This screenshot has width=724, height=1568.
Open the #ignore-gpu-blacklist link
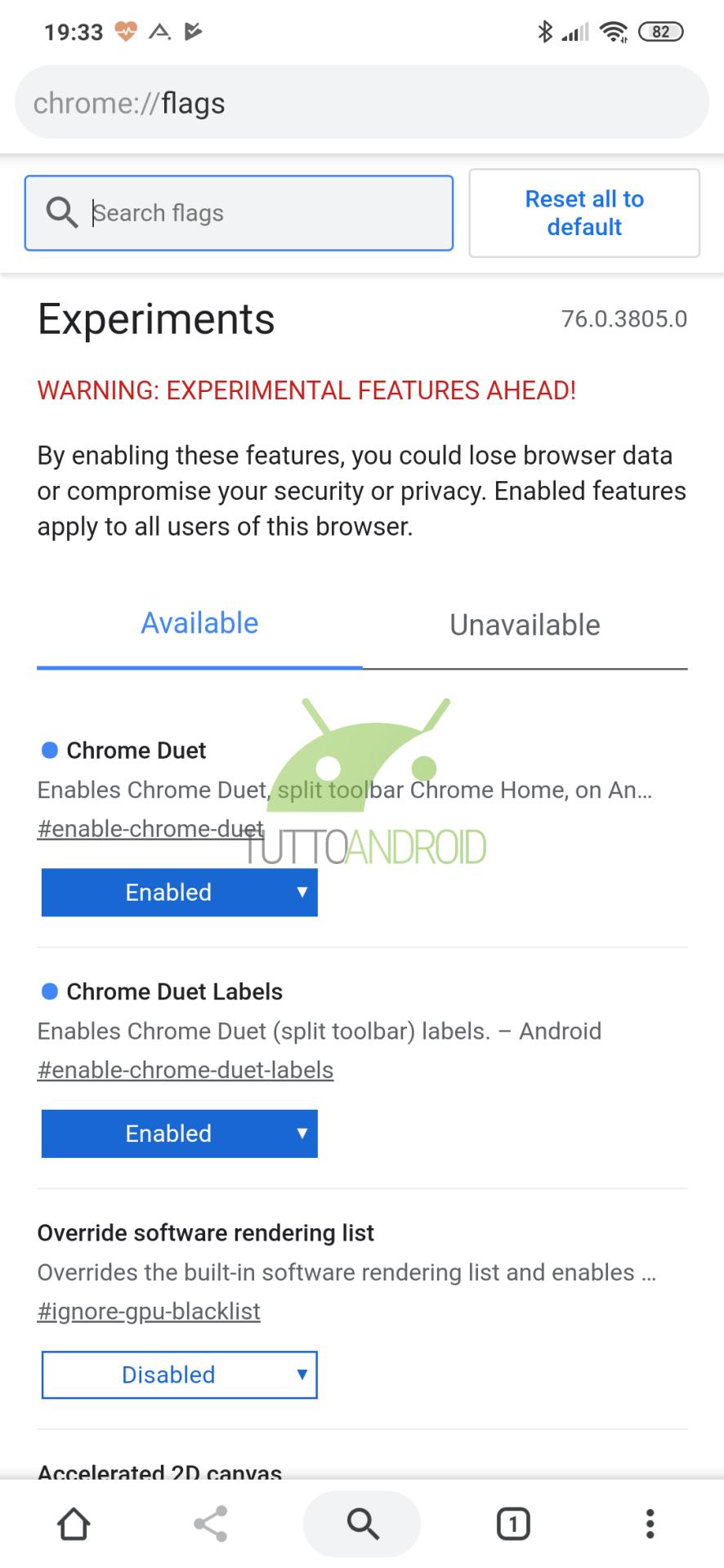(149, 1311)
